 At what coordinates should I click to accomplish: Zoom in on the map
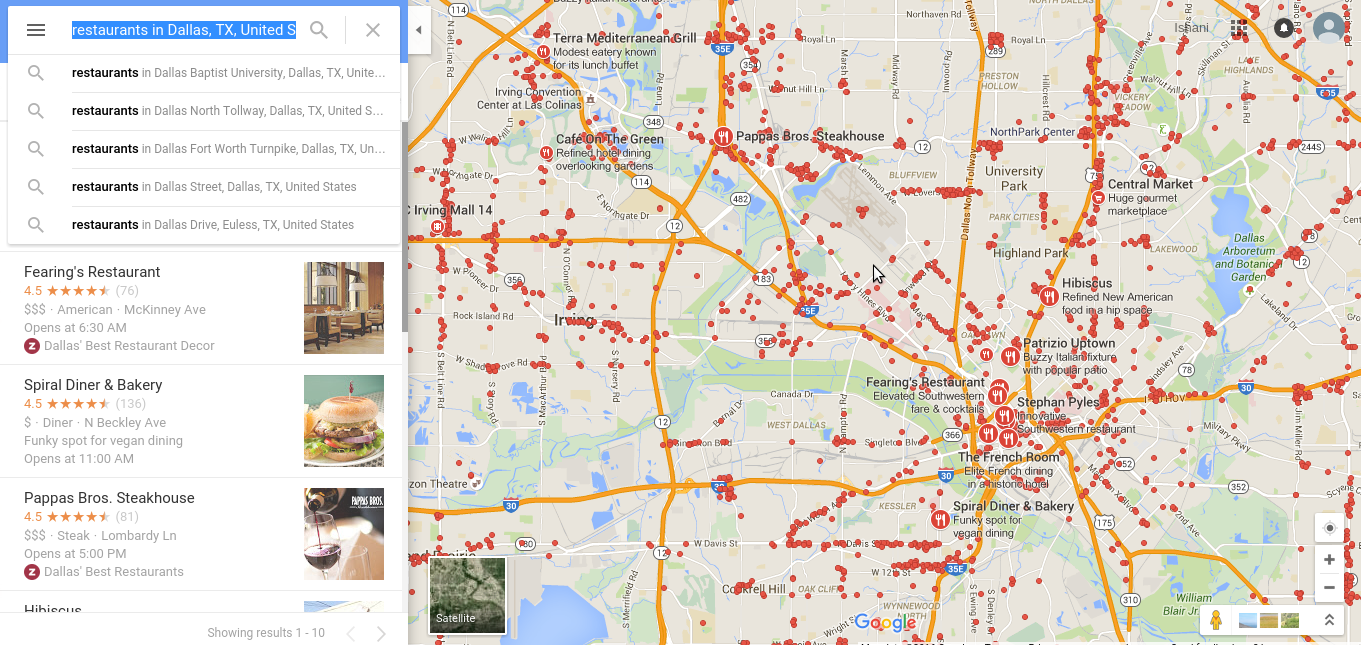point(1329,560)
